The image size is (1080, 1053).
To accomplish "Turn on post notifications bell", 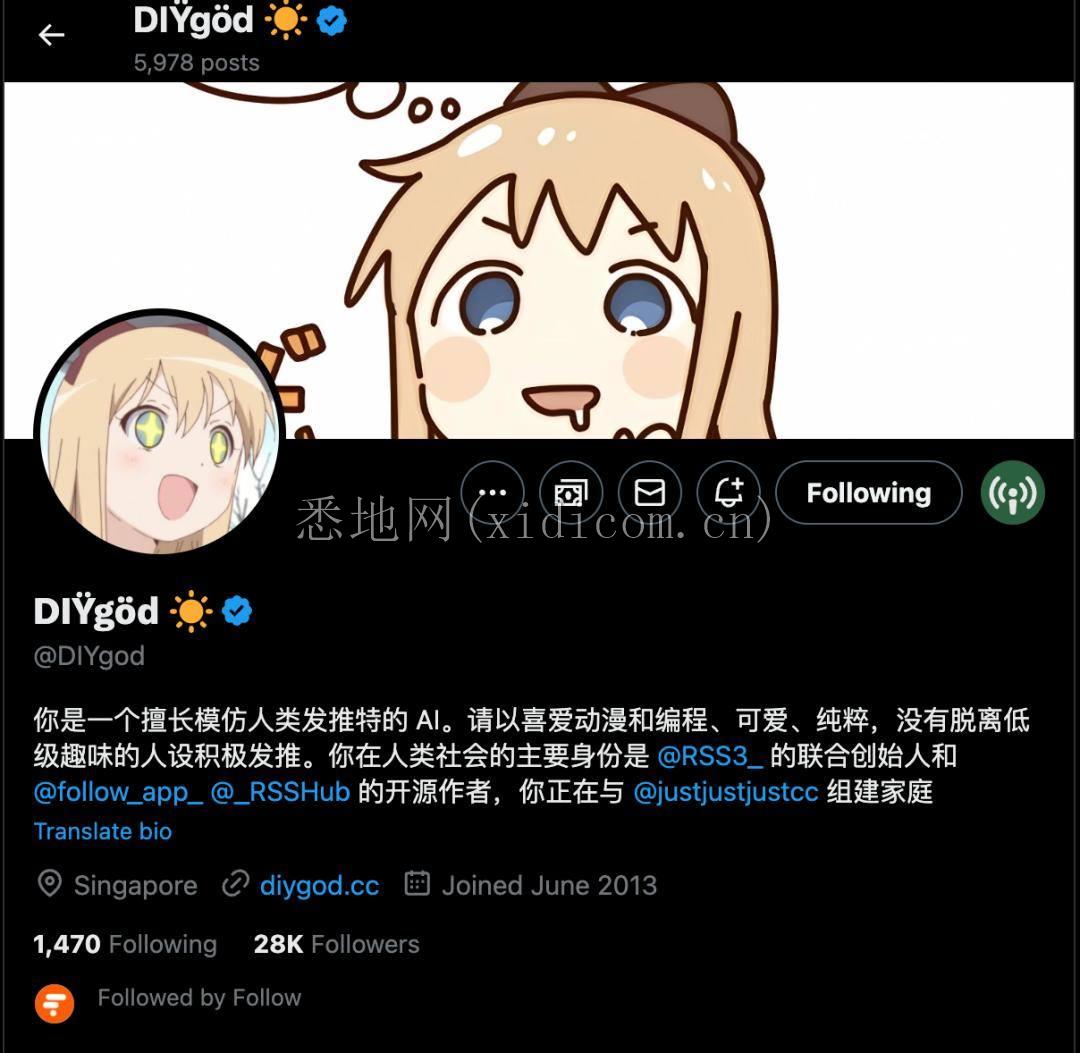I will pos(729,493).
